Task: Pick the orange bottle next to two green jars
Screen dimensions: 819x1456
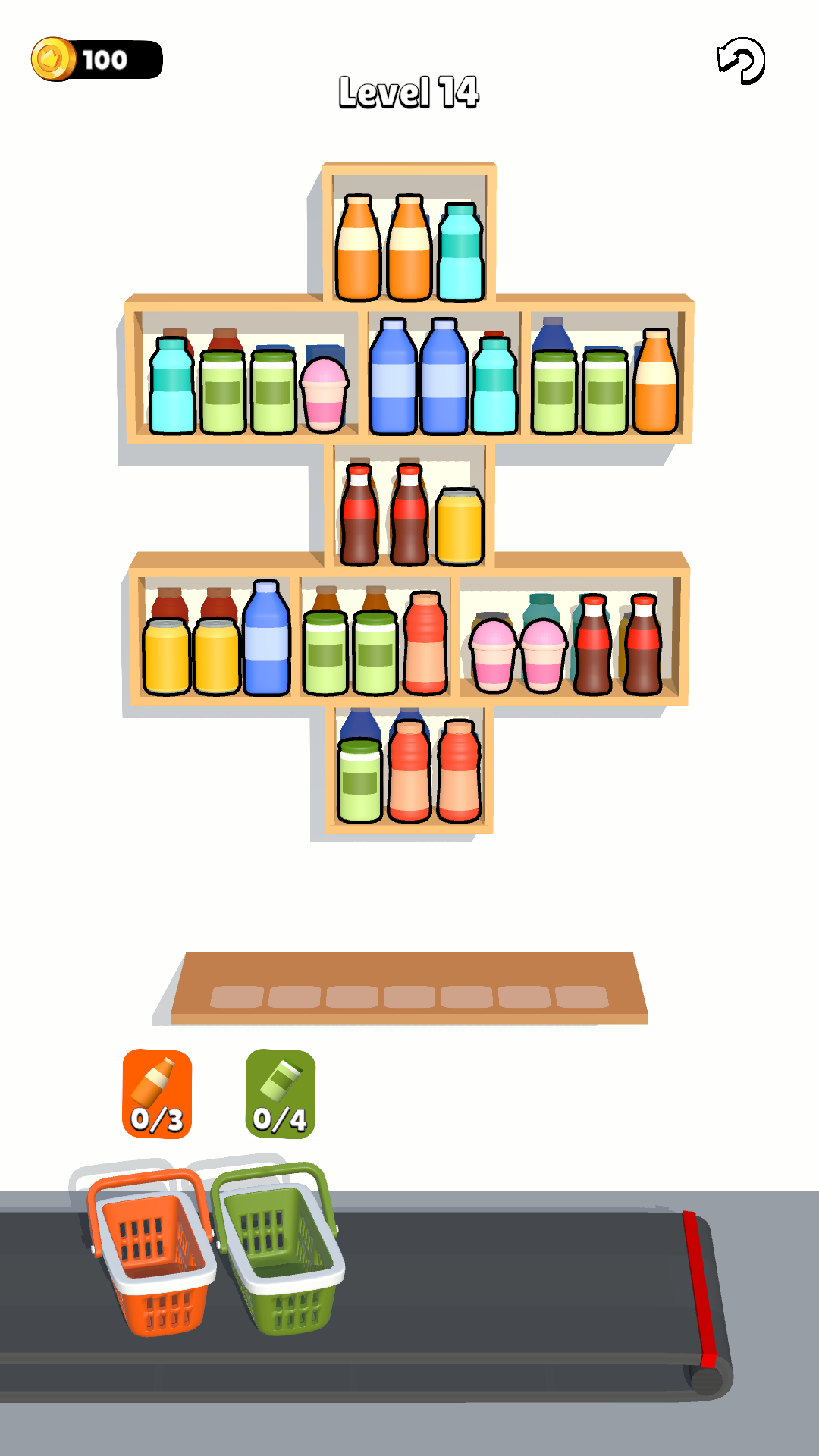Action: [656, 384]
